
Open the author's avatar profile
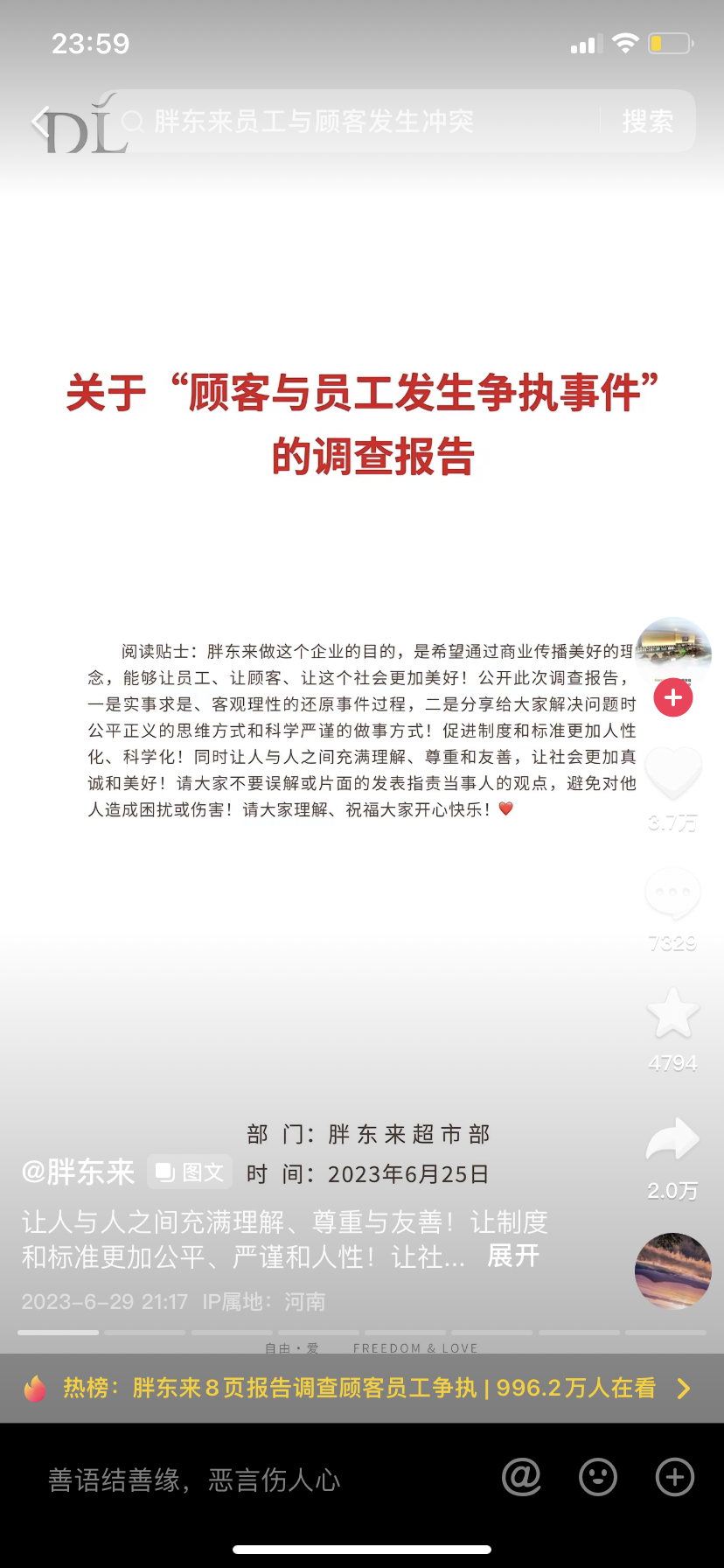[672, 650]
